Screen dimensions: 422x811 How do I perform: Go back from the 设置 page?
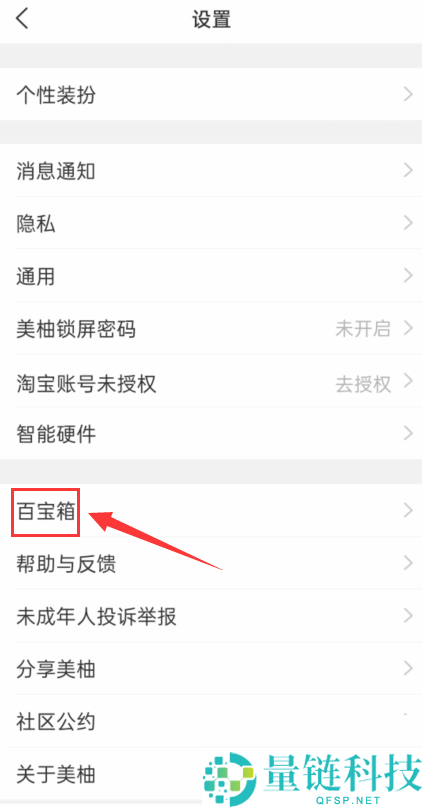[22, 20]
